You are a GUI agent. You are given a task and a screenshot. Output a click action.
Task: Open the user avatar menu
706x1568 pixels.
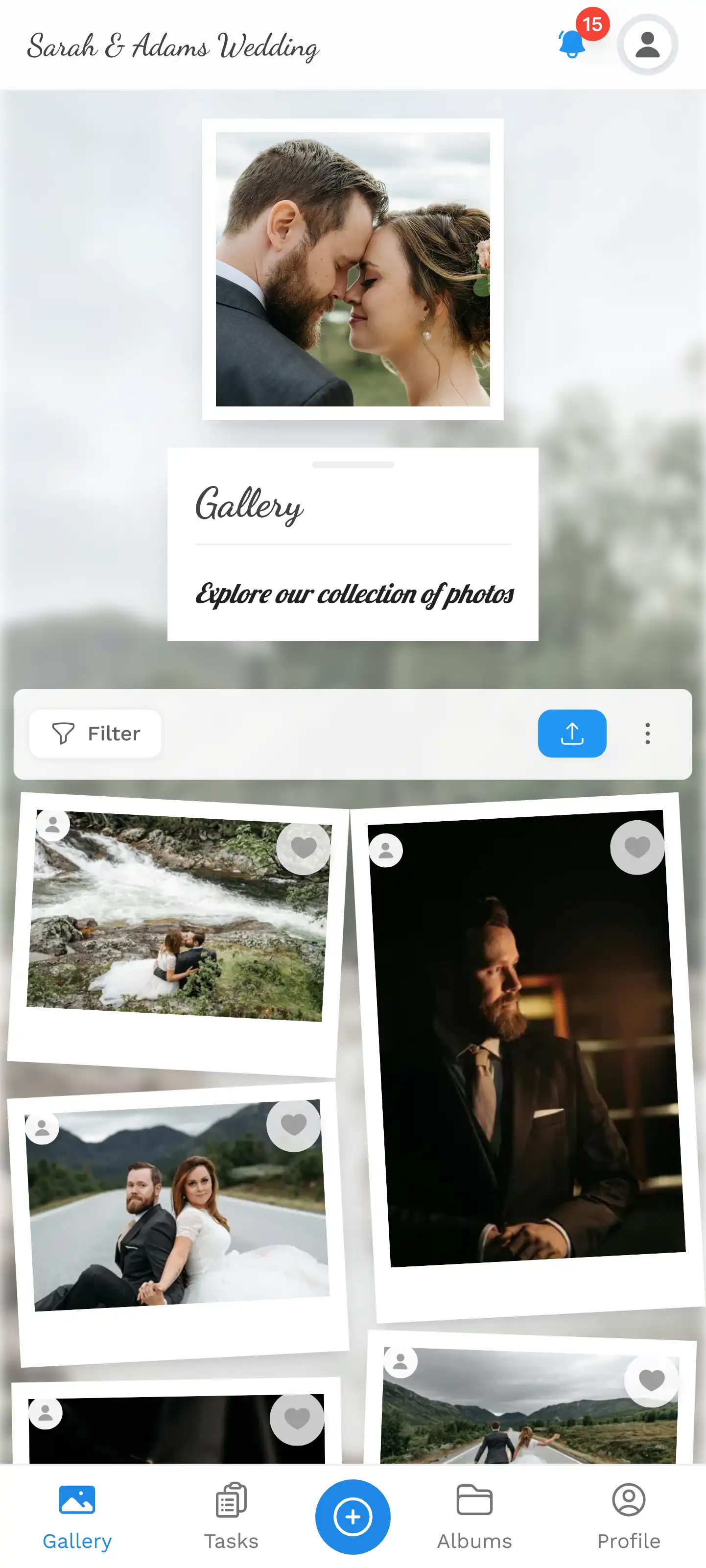(x=647, y=45)
